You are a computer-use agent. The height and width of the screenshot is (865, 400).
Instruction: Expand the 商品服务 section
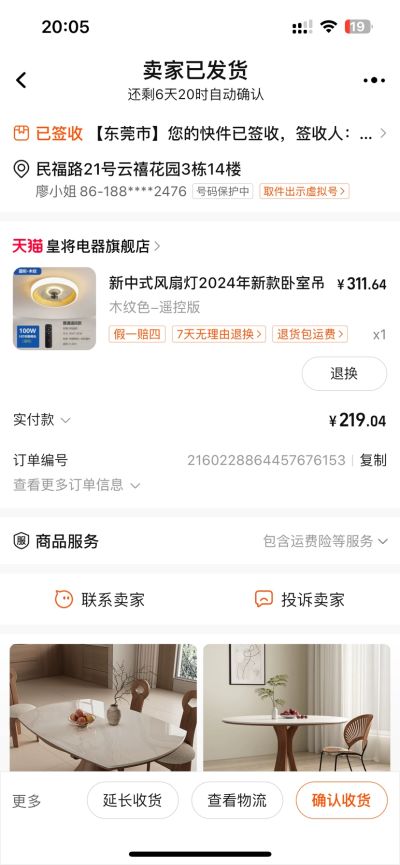tap(200, 541)
